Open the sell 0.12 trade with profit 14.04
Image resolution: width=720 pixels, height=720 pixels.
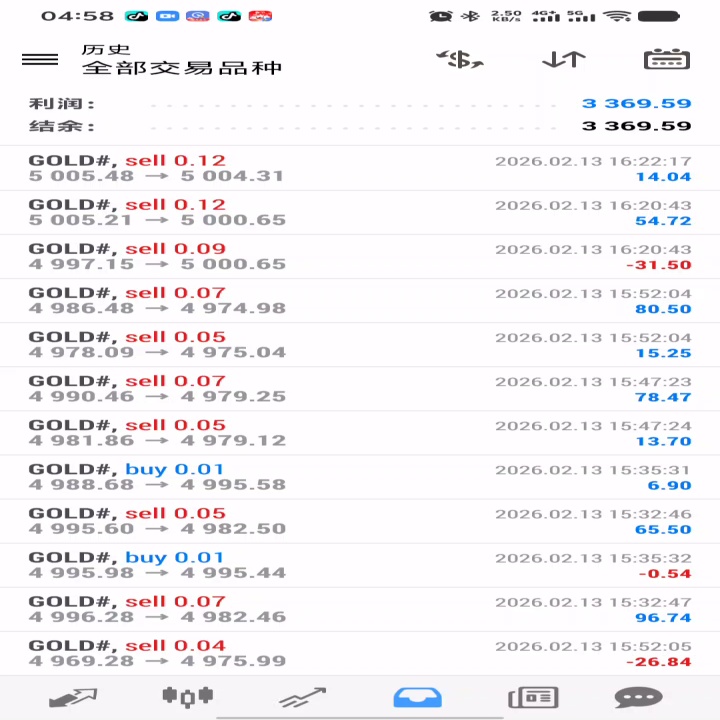(x=360, y=169)
